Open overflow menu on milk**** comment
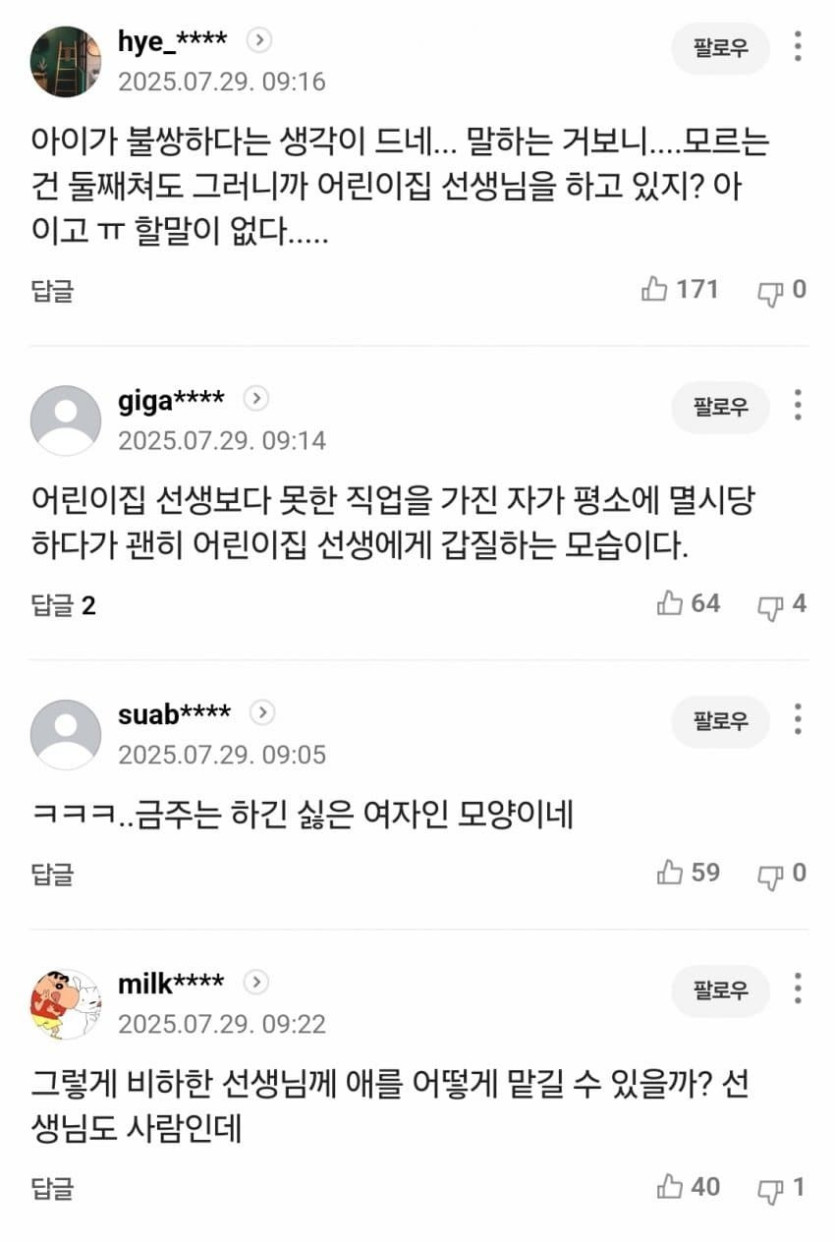 [797, 990]
